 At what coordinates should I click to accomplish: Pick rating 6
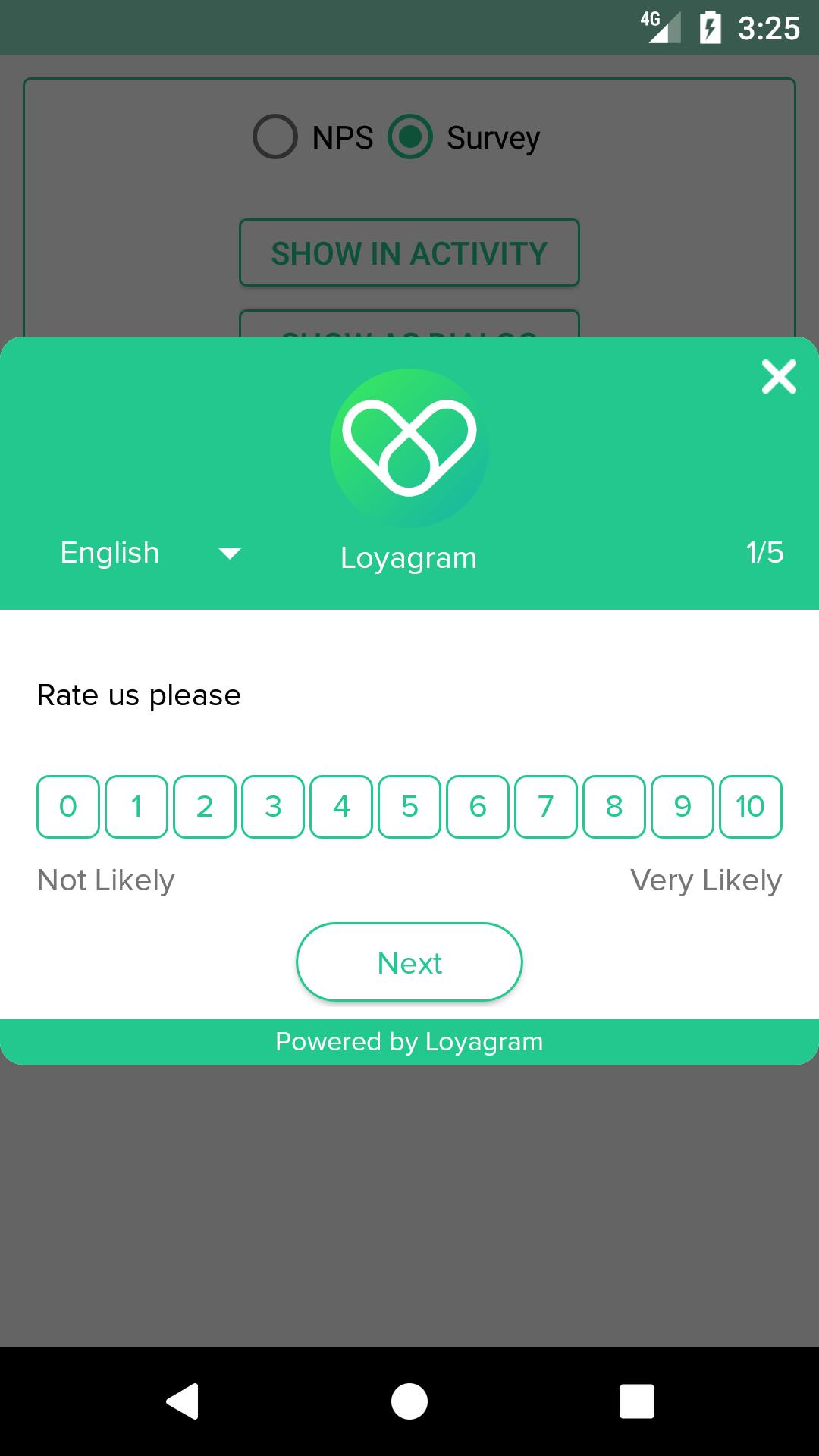[x=478, y=807]
